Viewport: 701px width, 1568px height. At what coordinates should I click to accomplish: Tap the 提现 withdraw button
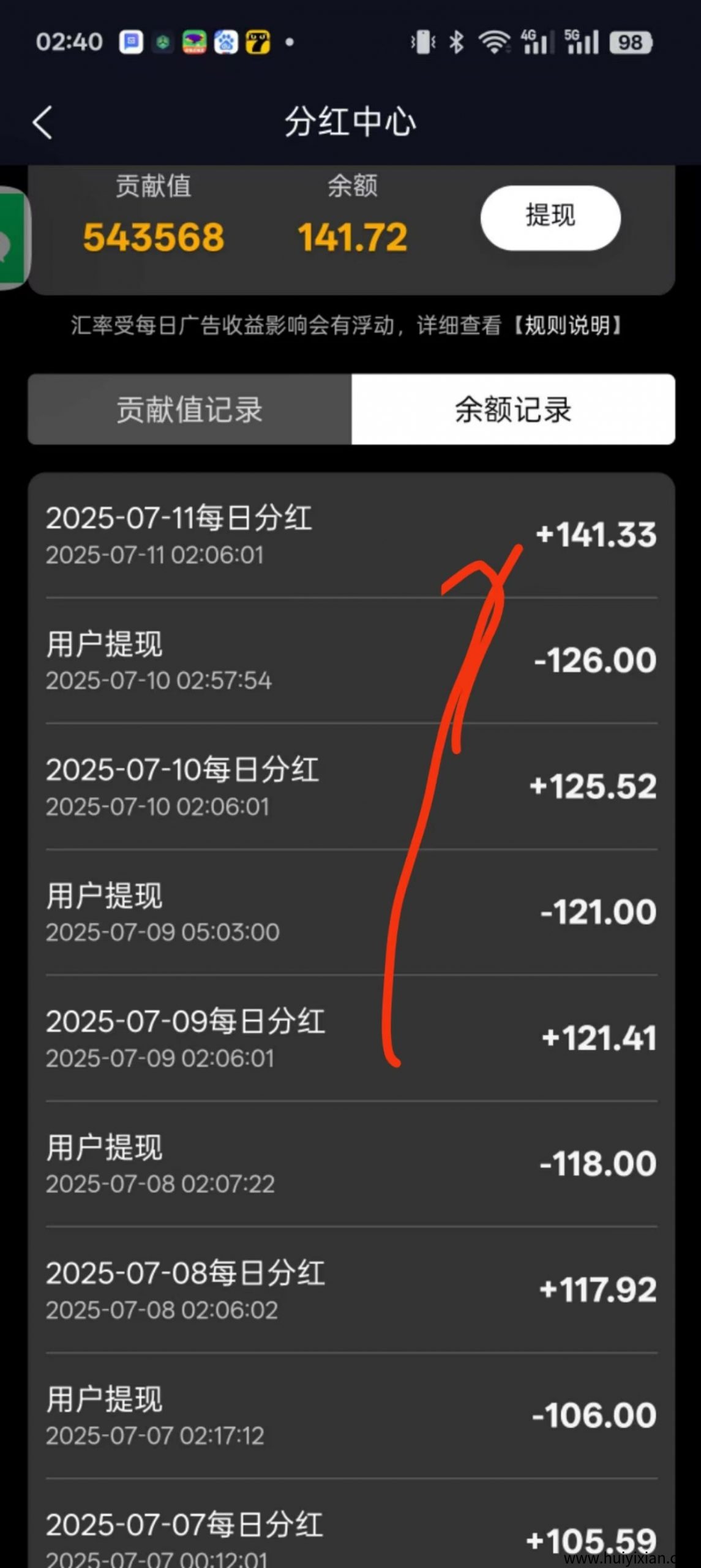point(550,217)
